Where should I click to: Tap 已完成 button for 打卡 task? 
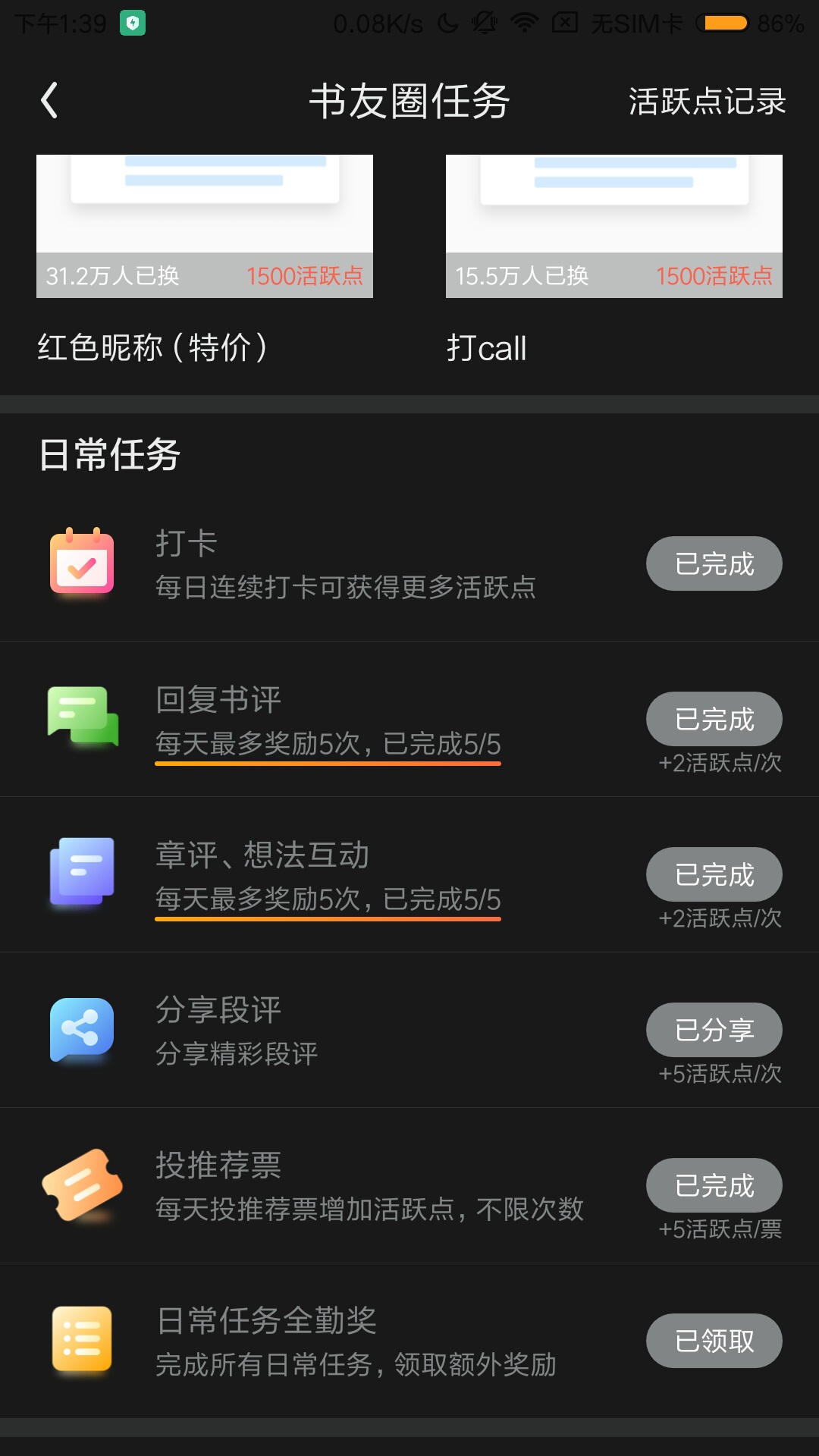[x=714, y=563]
